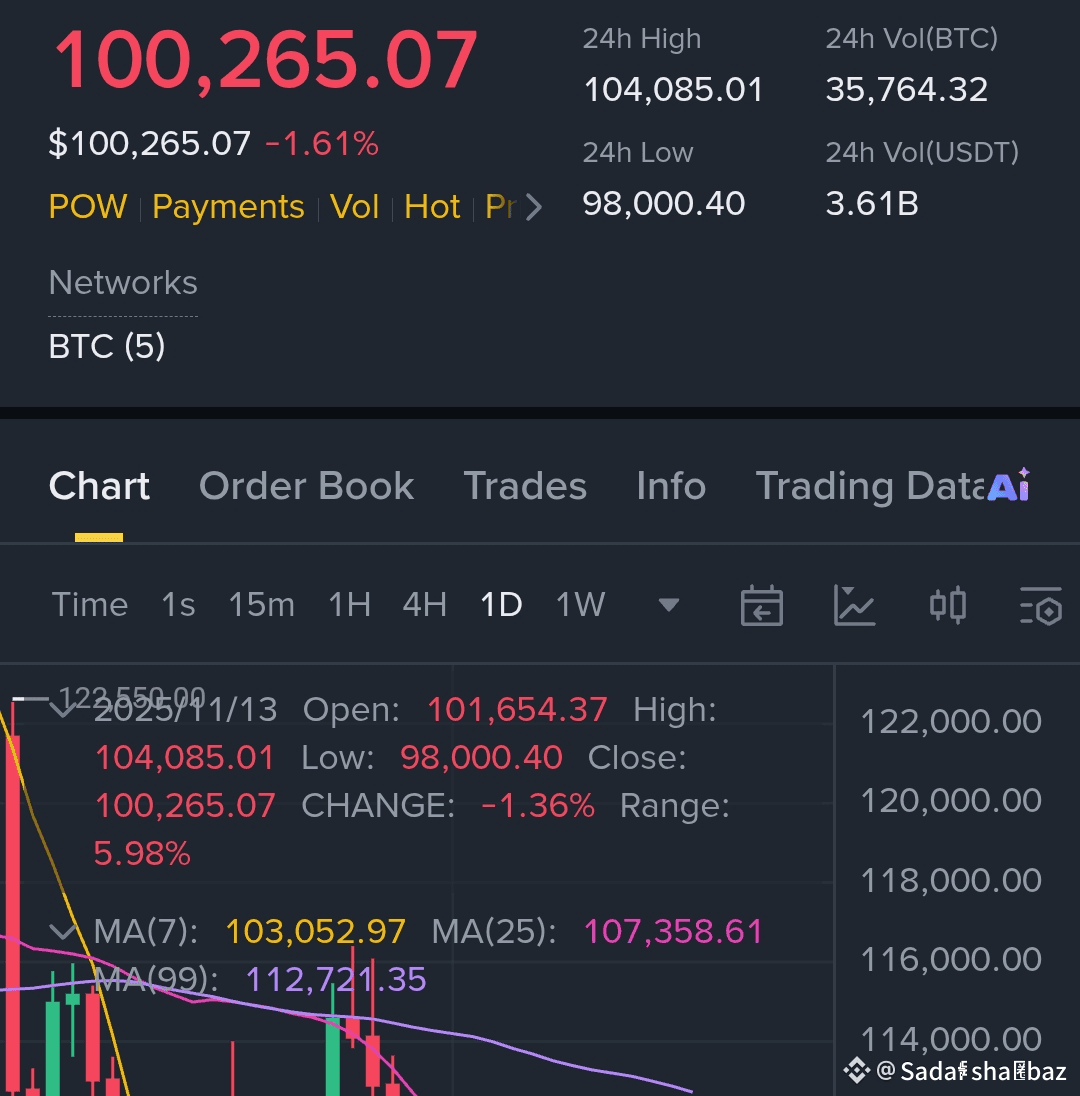This screenshot has width=1080, height=1096.
Task: Switch to the Order Book tab
Action: tap(306, 486)
